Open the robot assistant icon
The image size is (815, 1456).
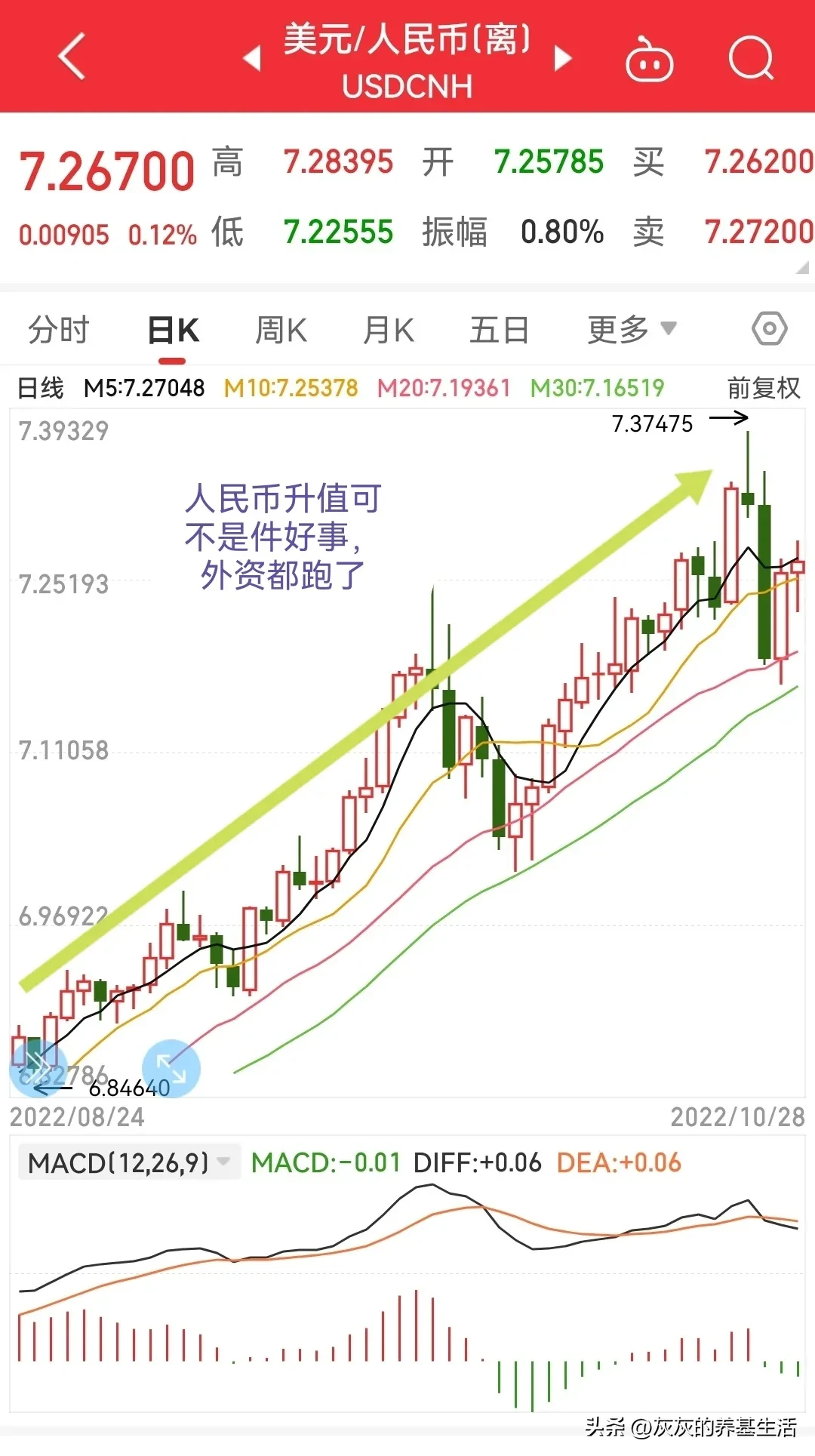click(649, 59)
